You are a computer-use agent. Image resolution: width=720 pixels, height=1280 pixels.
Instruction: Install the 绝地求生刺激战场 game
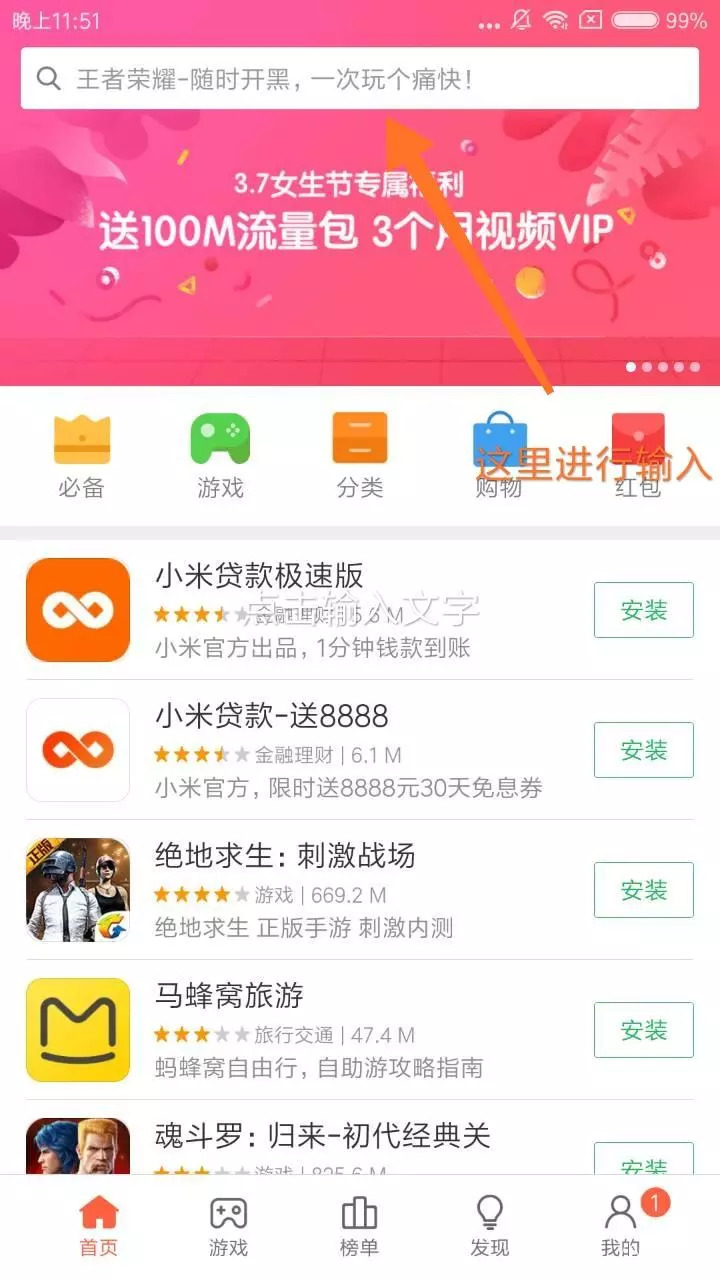click(x=643, y=890)
